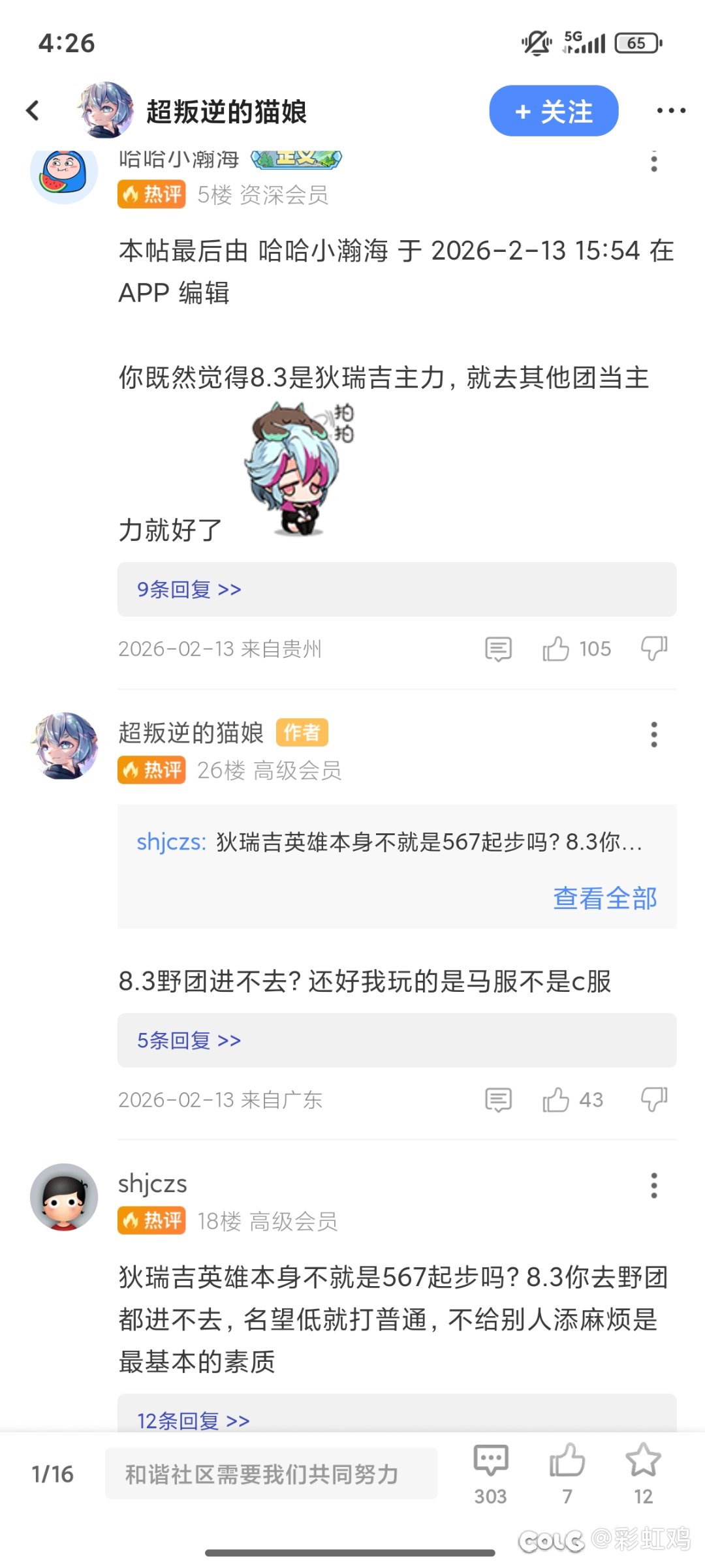The height and width of the screenshot is (1568, 705).
Task: Reply to the 26楼 comment
Action: coord(498,1100)
